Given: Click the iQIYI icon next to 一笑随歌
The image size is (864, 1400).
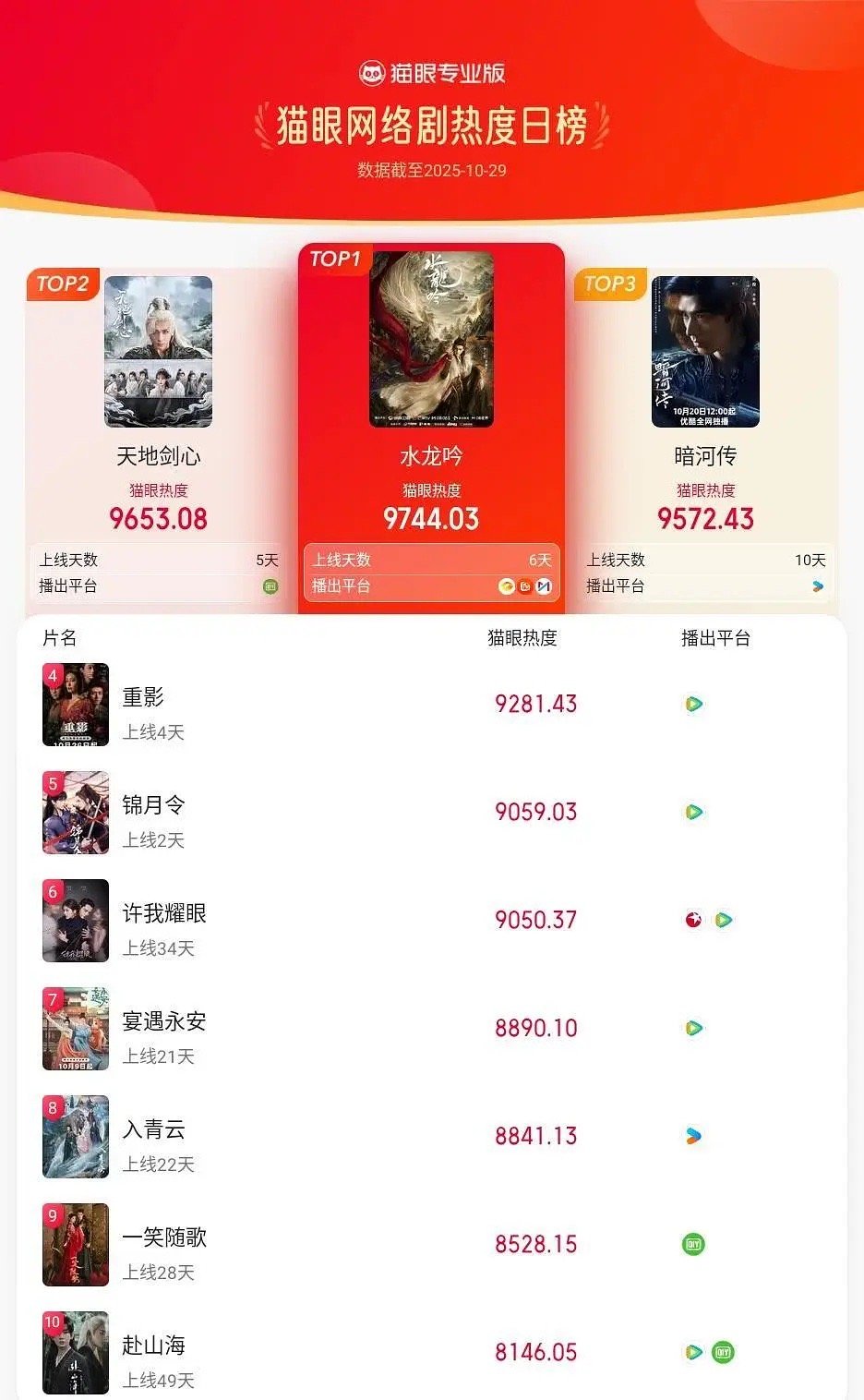Looking at the screenshot, I should (x=693, y=1243).
